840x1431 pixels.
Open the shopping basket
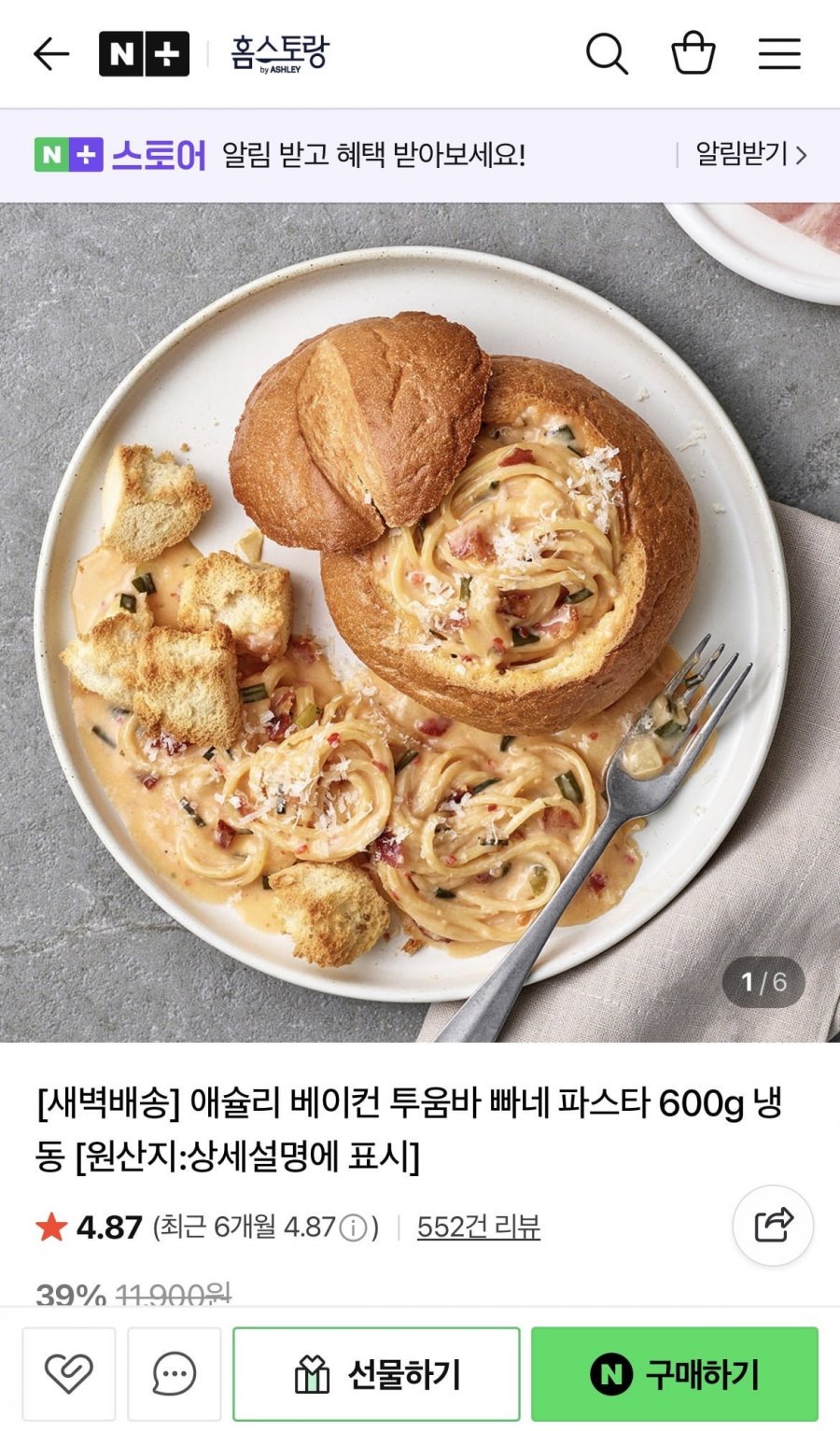tap(693, 53)
